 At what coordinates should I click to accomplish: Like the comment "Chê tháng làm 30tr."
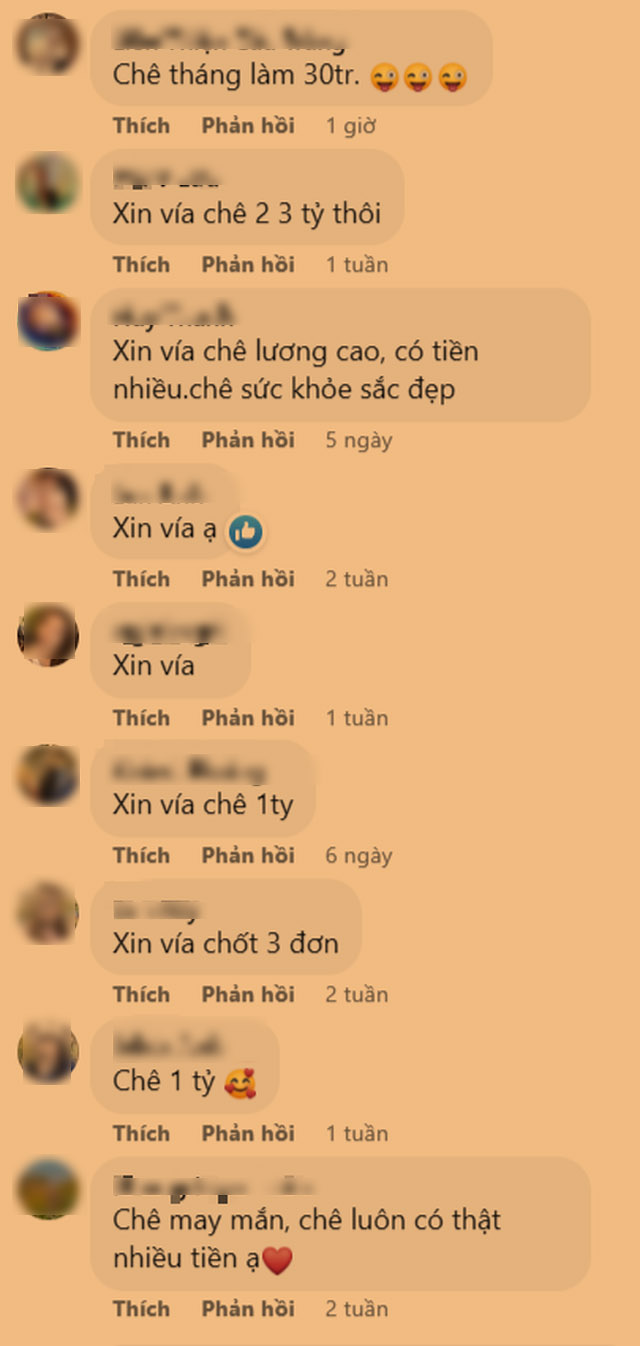[x=141, y=126]
